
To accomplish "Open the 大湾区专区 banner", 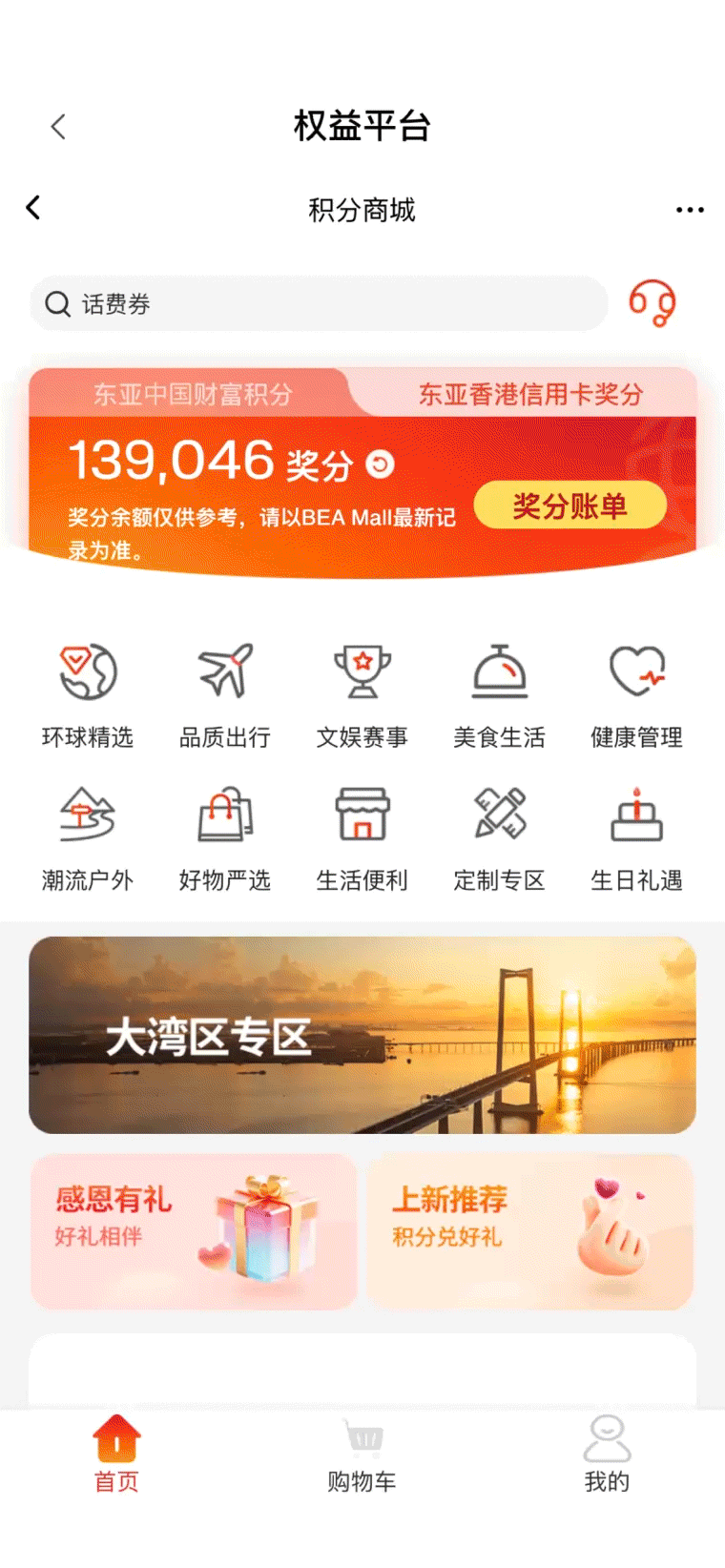I will (362, 1035).
